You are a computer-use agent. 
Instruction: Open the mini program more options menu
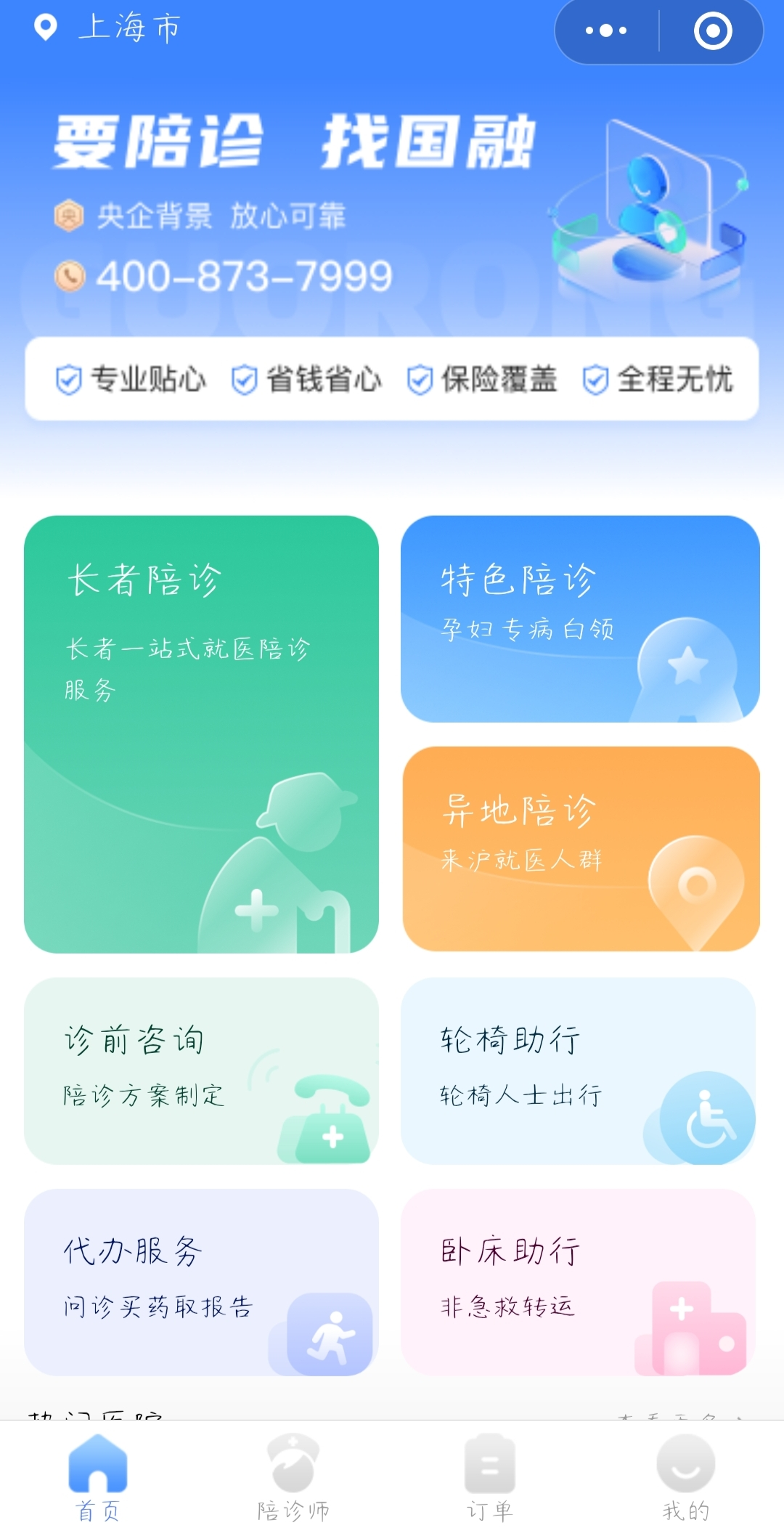point(606,31)
